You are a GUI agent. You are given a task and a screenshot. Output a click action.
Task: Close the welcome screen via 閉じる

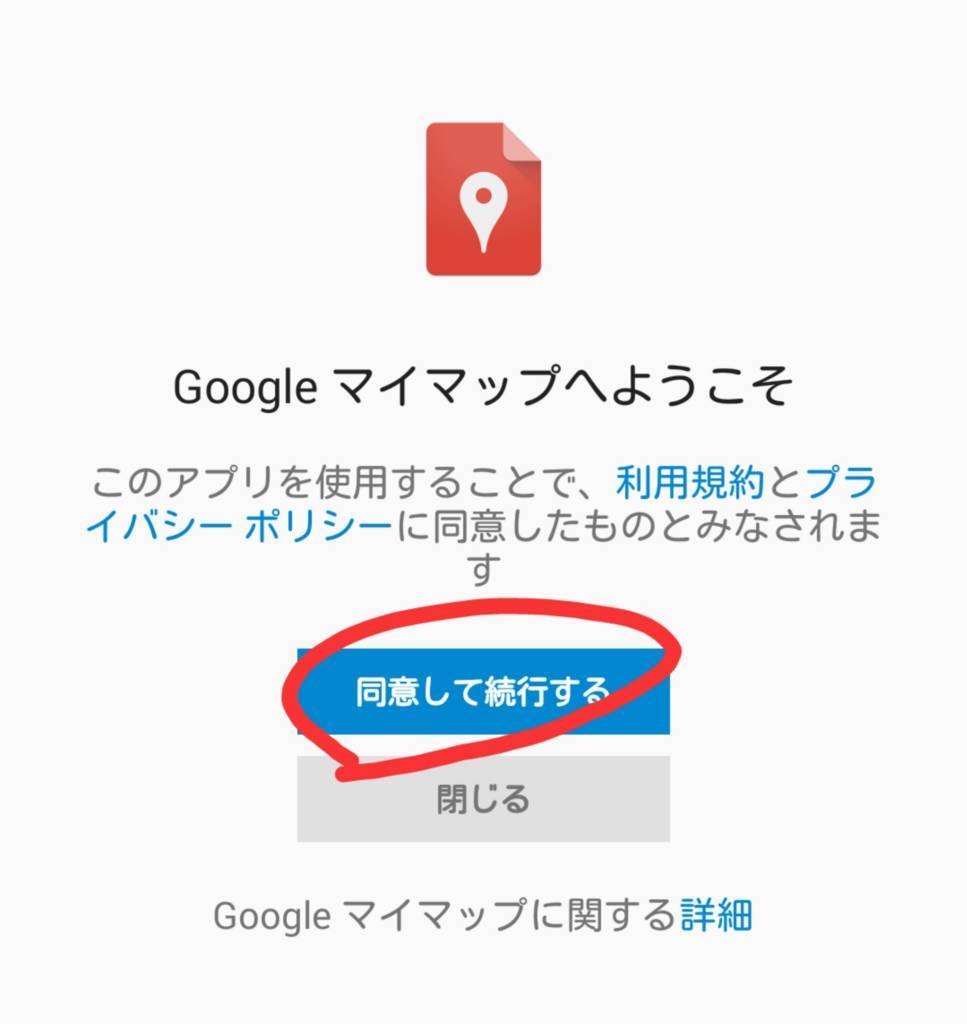point(483,797)
